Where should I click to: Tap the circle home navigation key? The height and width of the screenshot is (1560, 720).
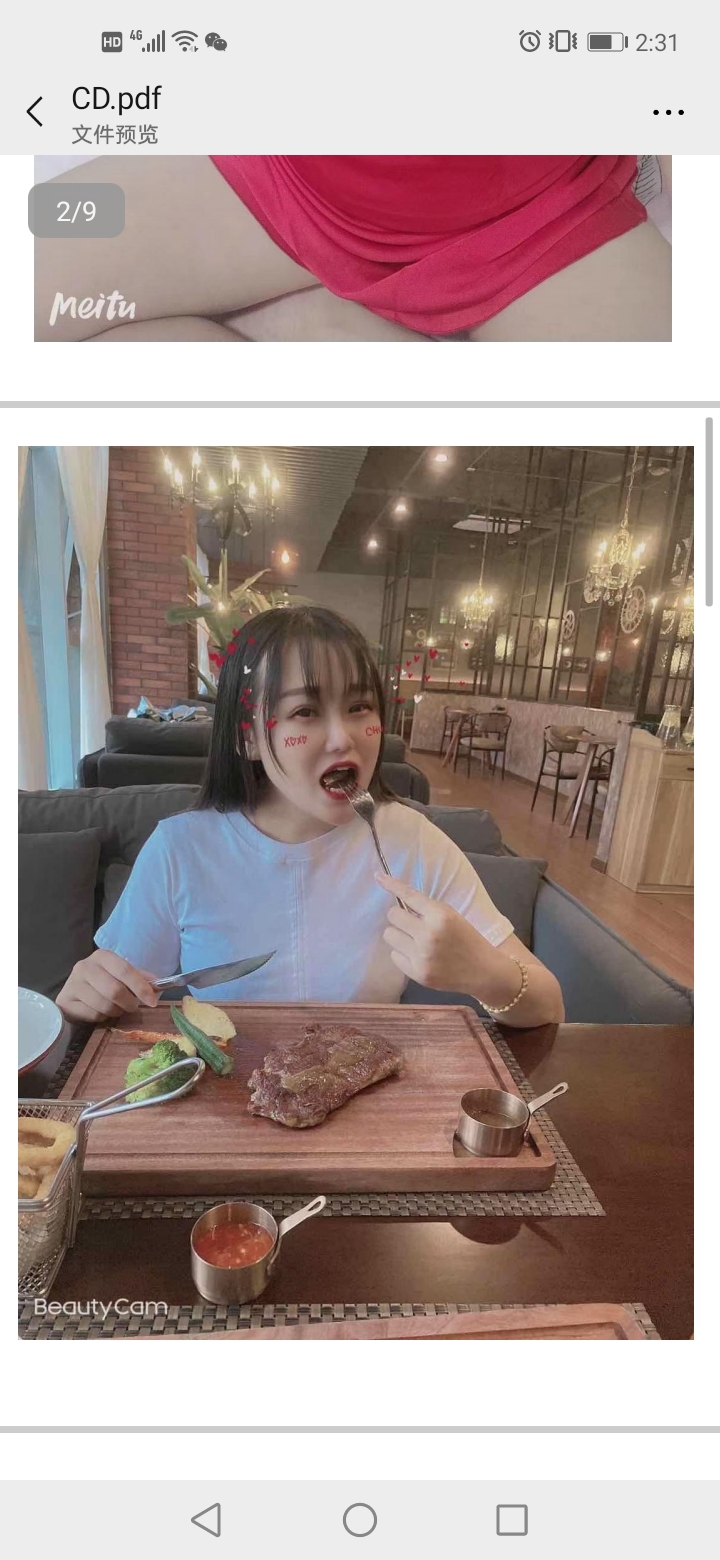[x=359, y=1519]
